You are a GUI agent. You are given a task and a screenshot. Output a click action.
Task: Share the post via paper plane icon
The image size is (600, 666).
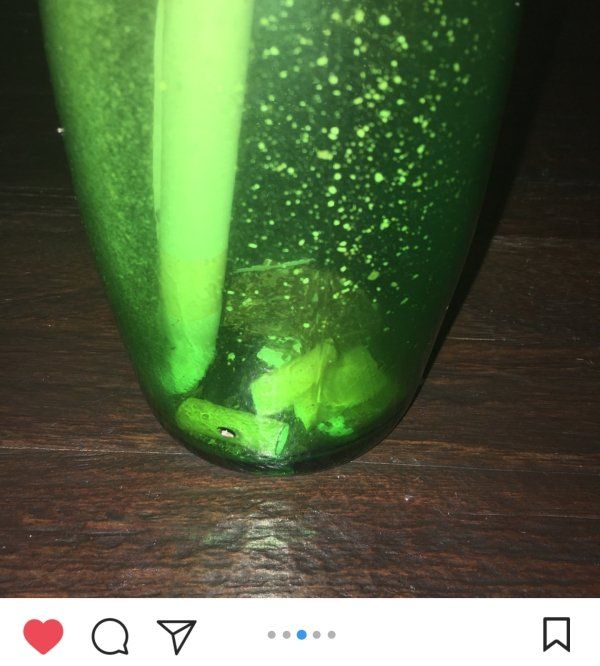(x=176, y=636)
